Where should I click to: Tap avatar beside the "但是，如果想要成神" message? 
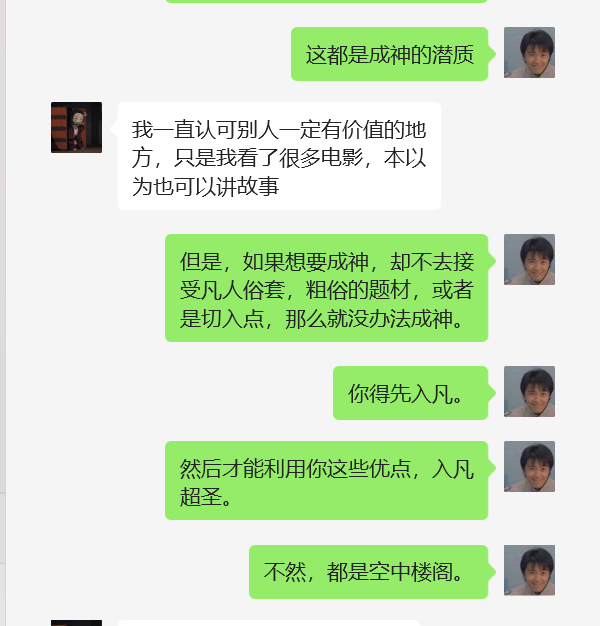coord(529,259)
